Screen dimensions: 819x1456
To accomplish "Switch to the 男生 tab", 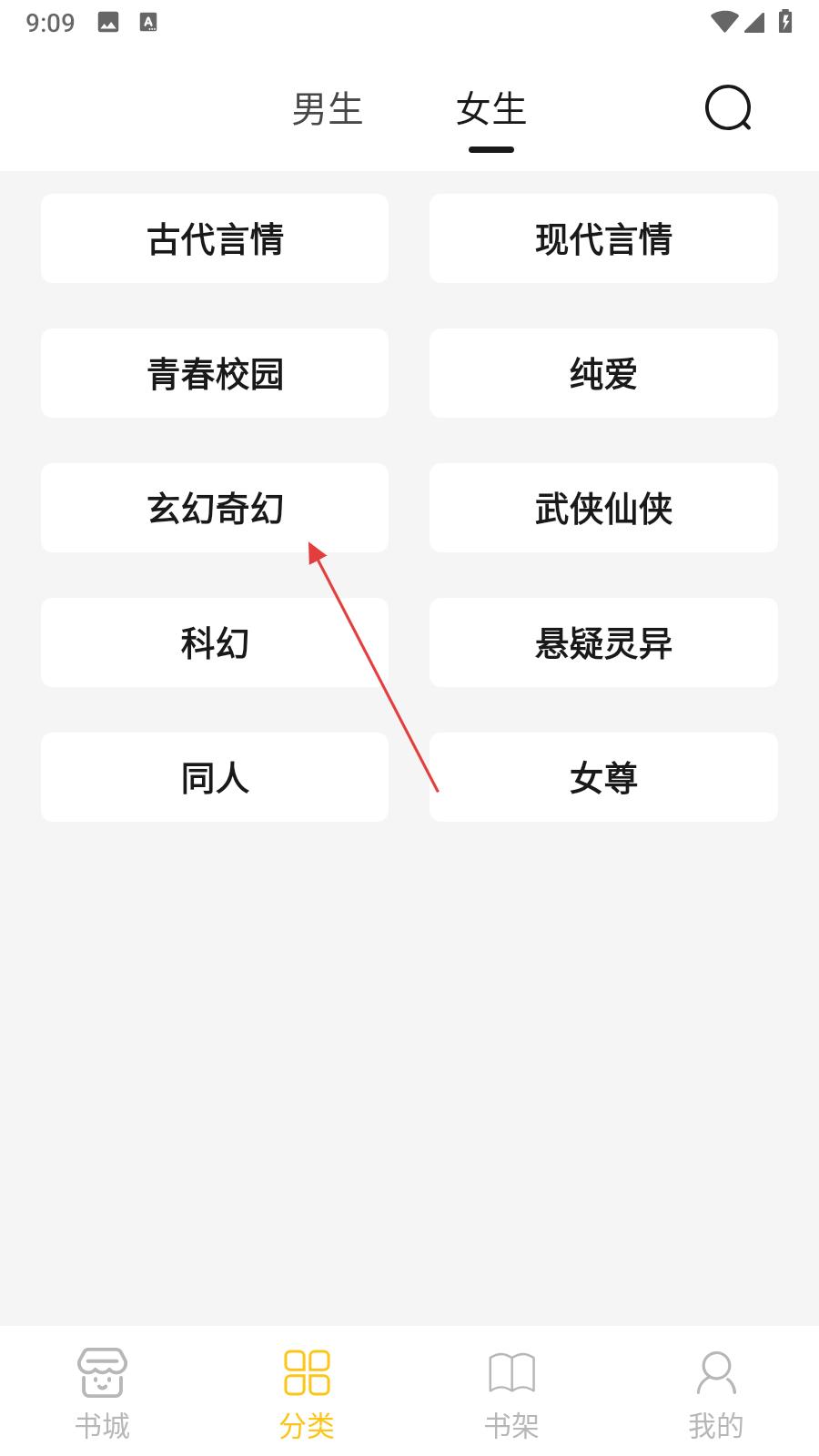I will 328,109.
